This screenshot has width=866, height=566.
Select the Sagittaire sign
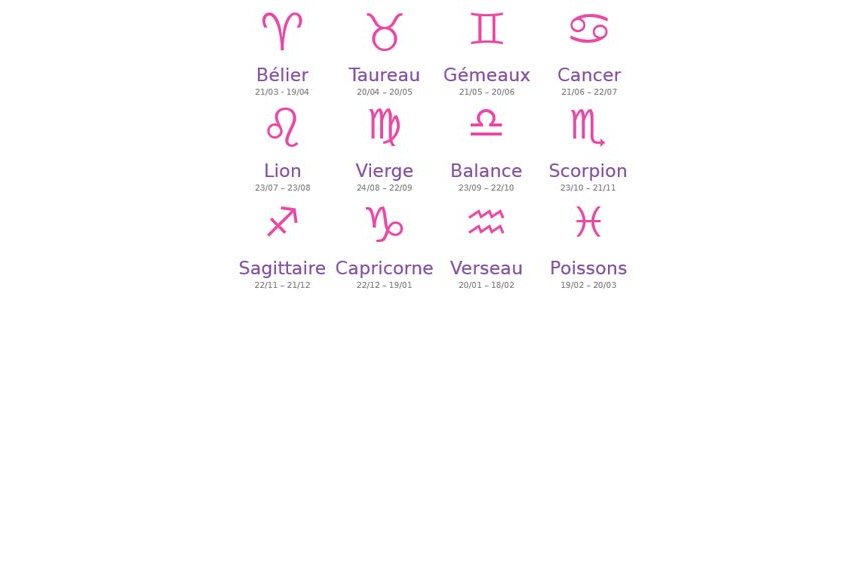pos(282,245)
